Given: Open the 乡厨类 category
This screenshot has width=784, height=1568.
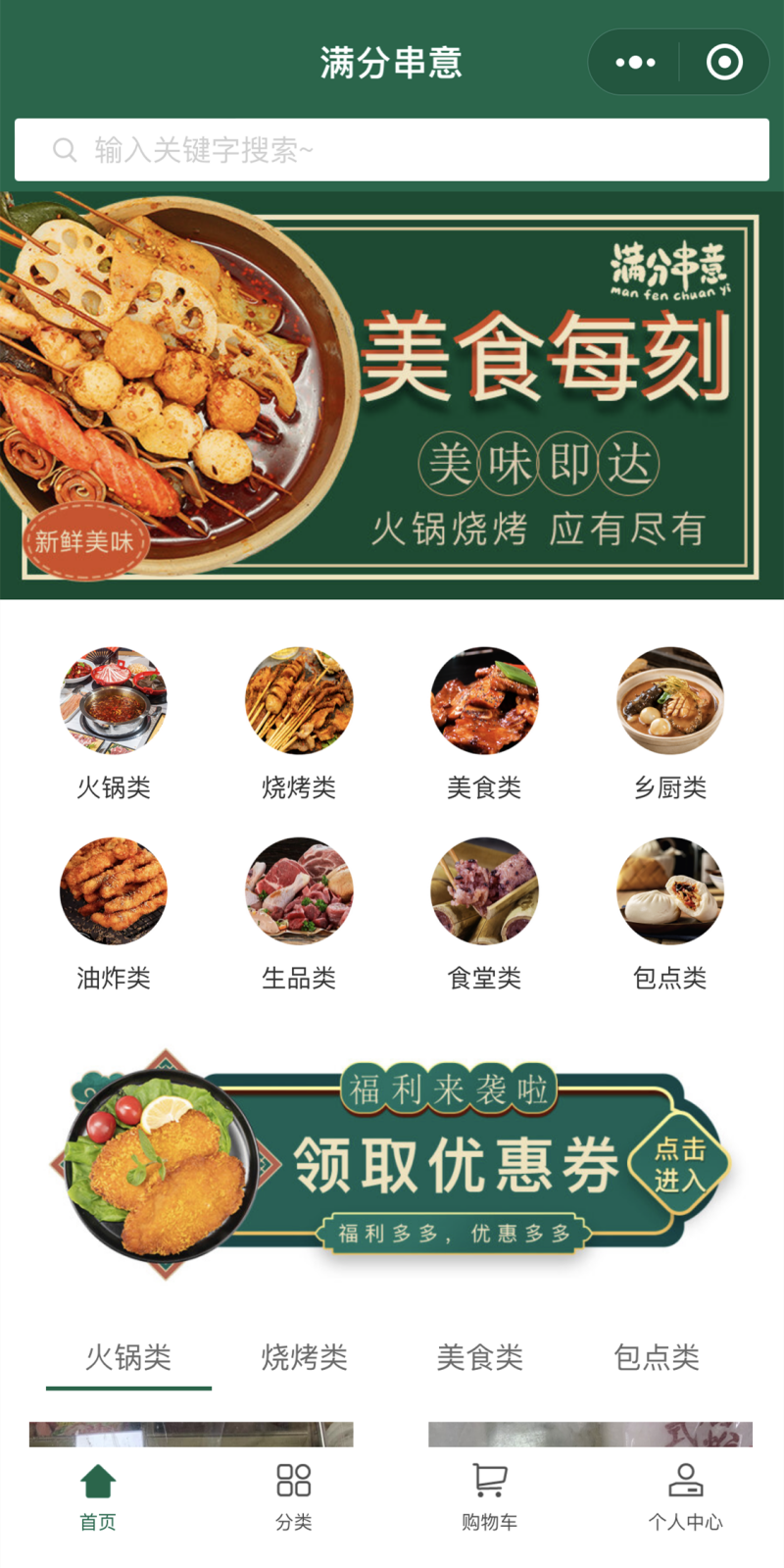Looking at the screenshot, I should (669, 701).
